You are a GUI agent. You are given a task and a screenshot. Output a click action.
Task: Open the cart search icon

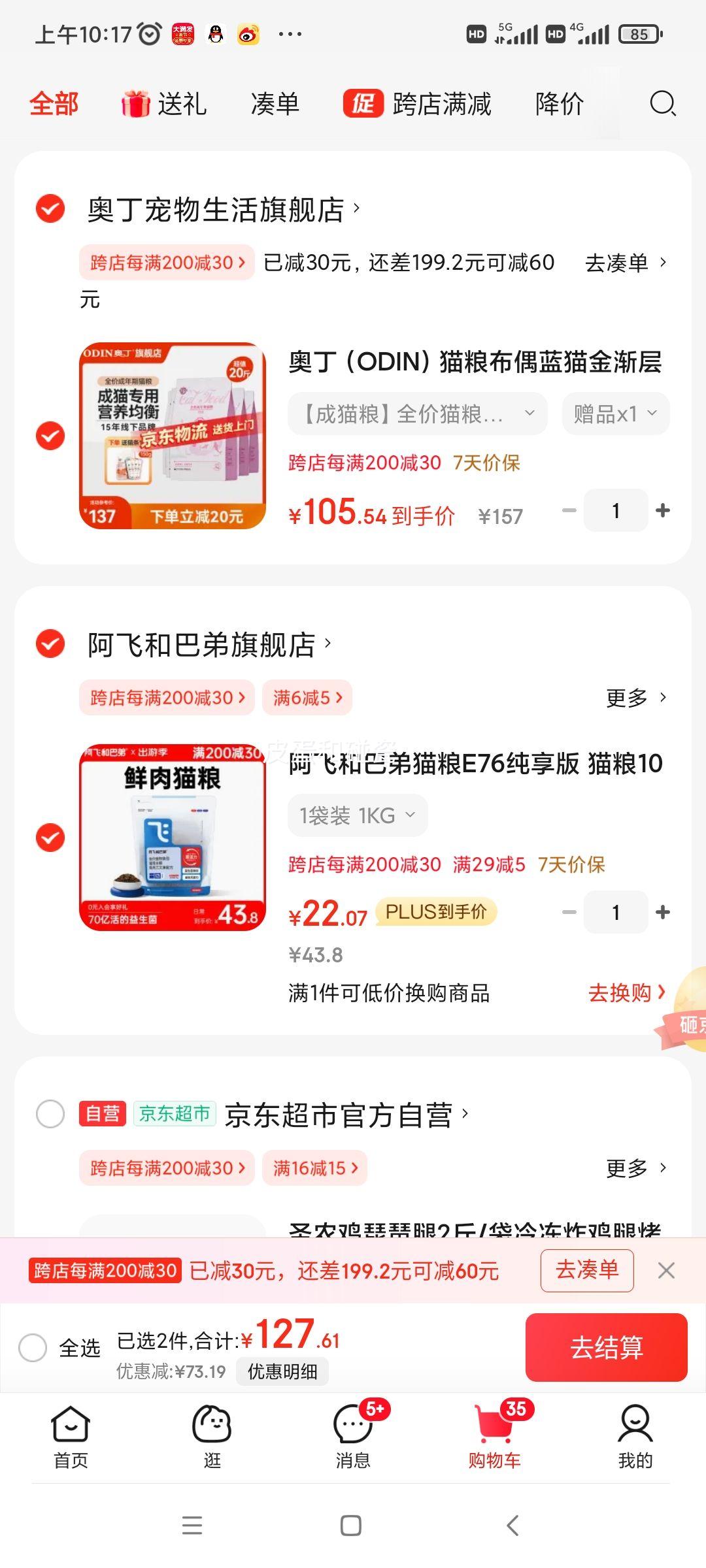(x=662, y=104)
